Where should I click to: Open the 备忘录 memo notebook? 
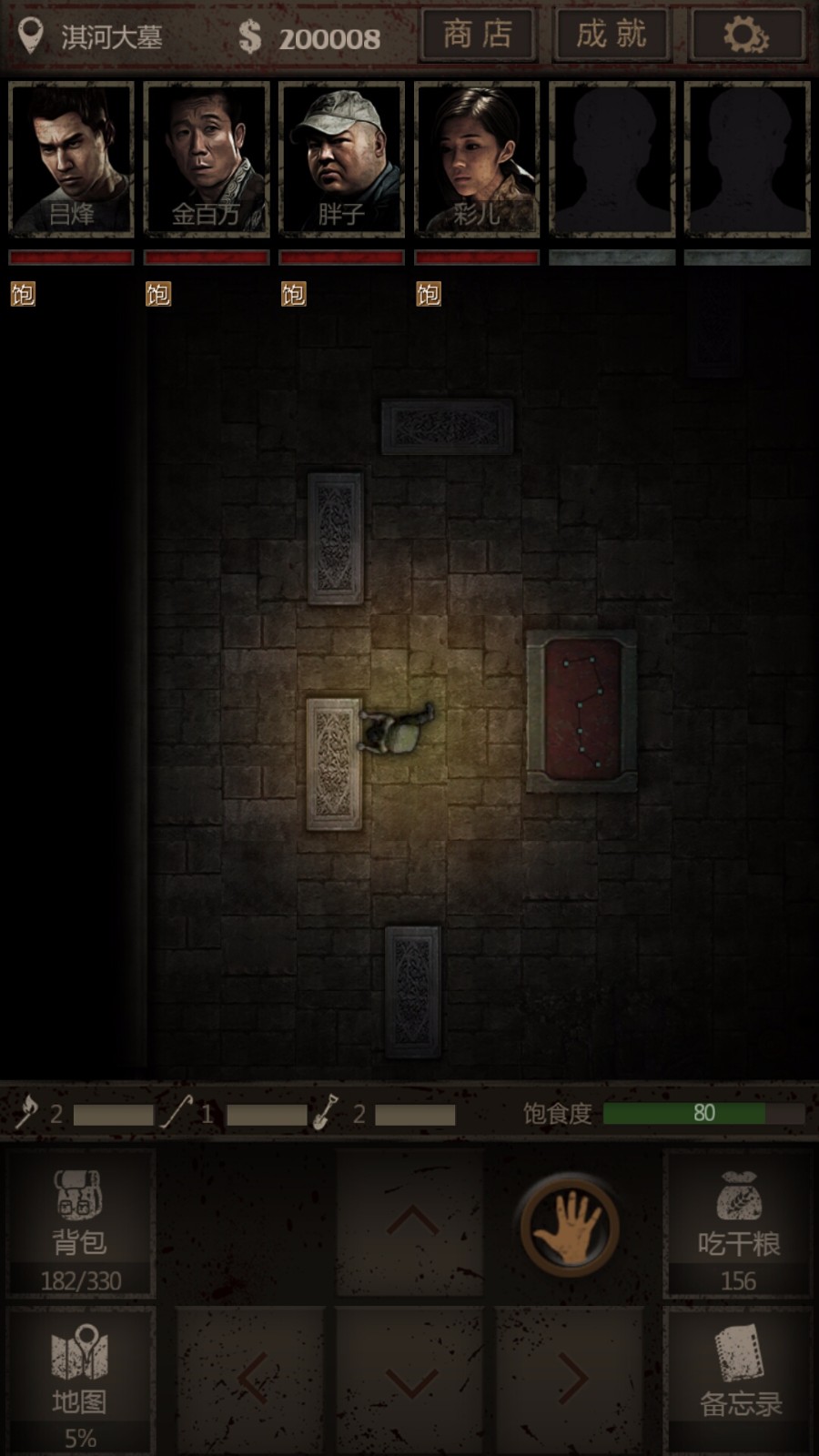pos(738,1379)
